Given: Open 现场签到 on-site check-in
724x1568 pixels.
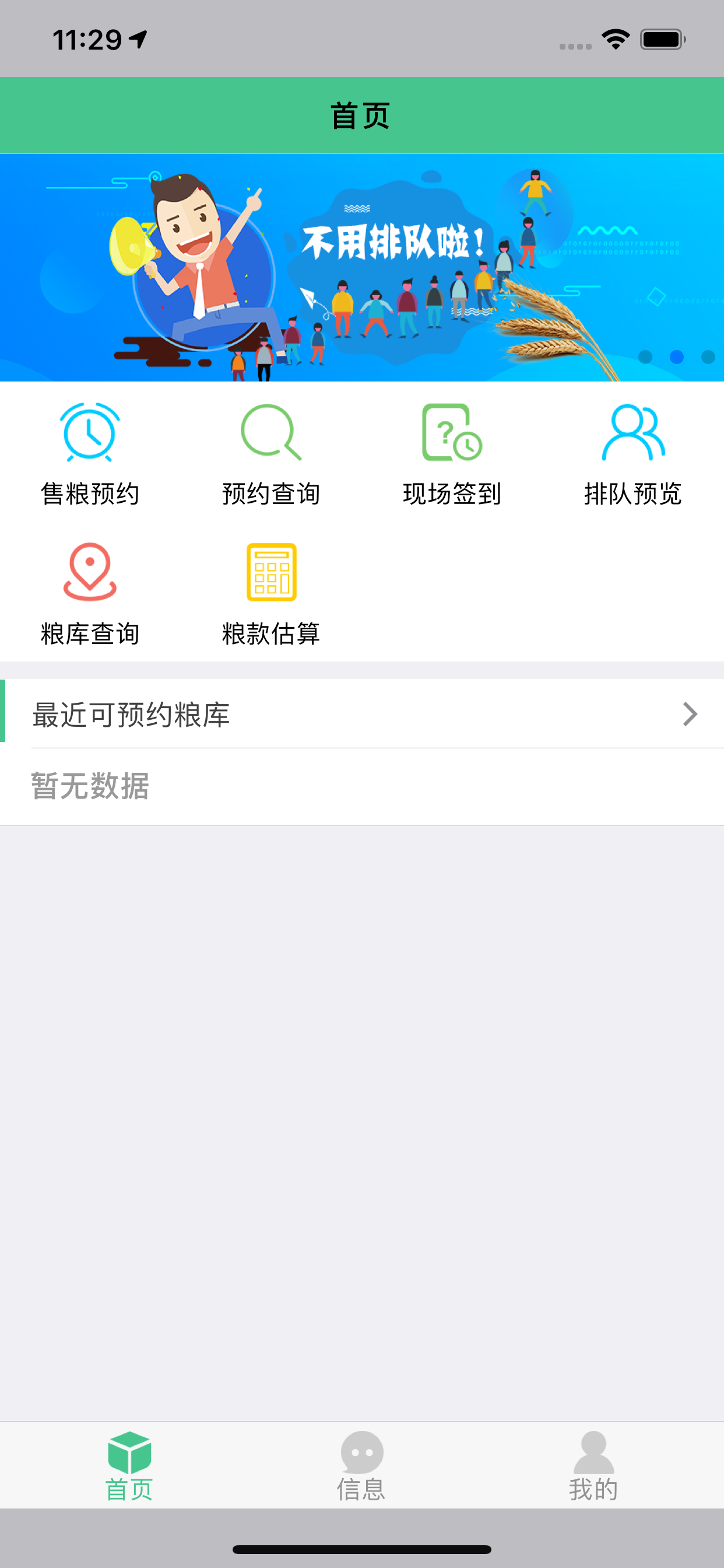Looking at the screenshot, I should 452,454.
